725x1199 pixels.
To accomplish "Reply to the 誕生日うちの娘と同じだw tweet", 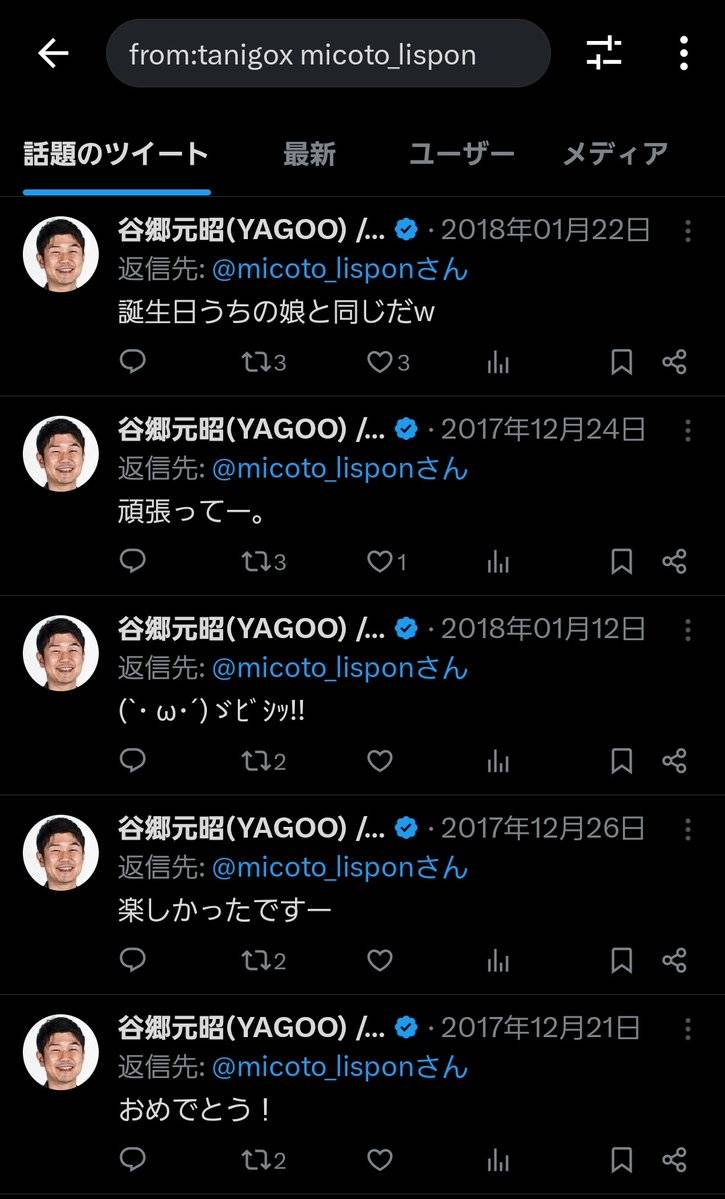I will pyautogui.click(x=133, y=362).
